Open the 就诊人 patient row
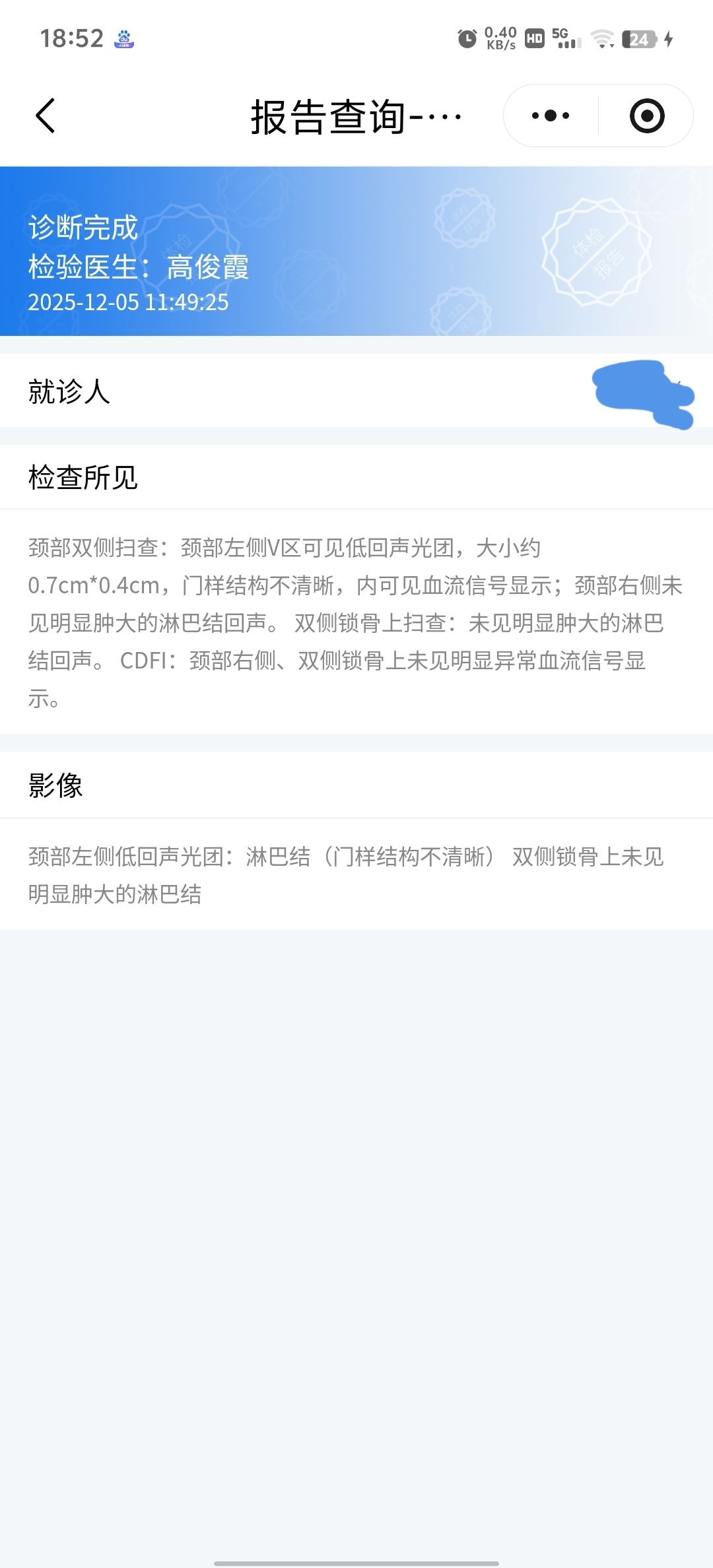Image resolution: width=713 pixels, height=1568 pixels. pyautogui.click(x=356, y=391)
